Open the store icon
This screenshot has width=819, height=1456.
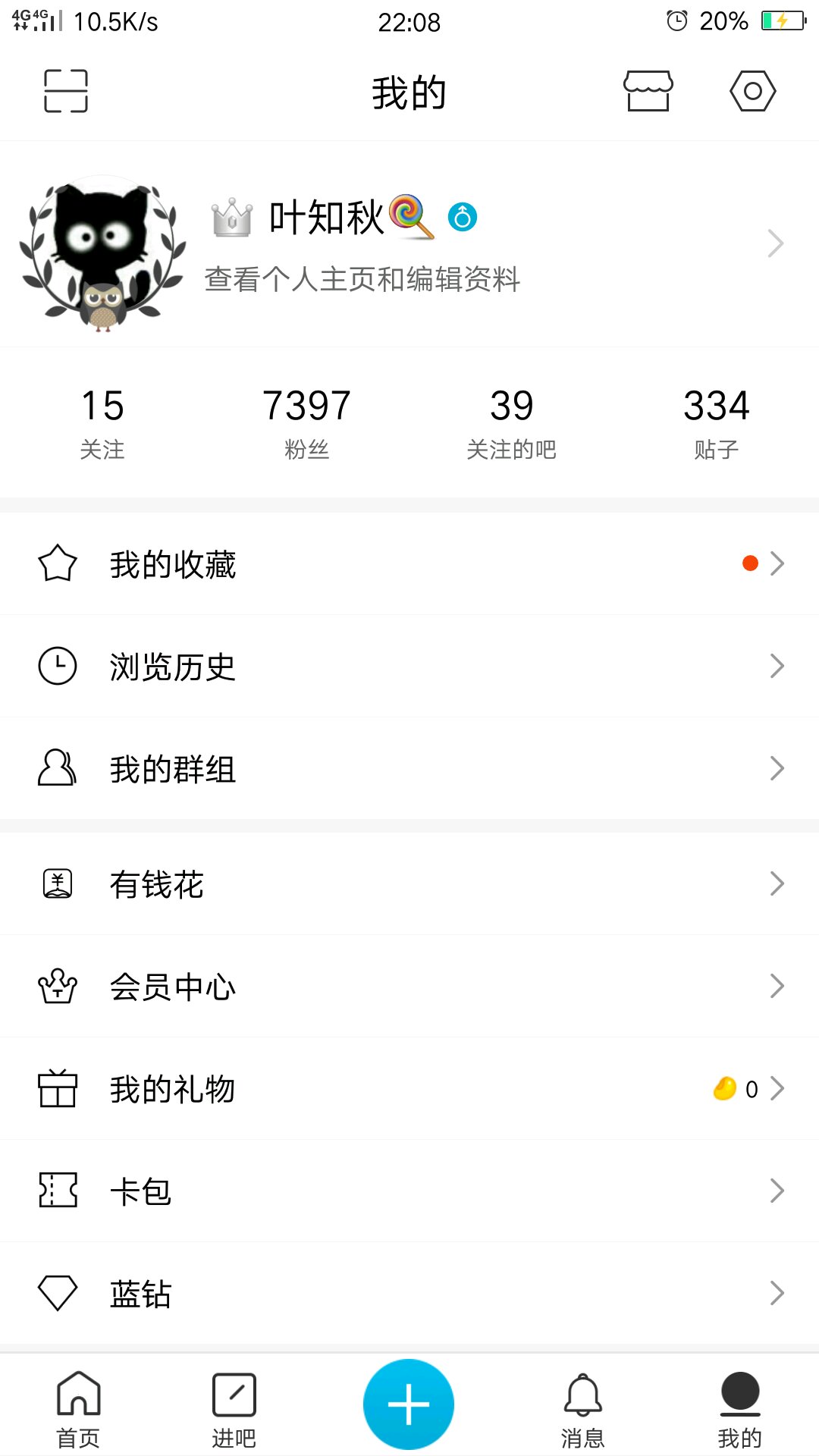648,91
